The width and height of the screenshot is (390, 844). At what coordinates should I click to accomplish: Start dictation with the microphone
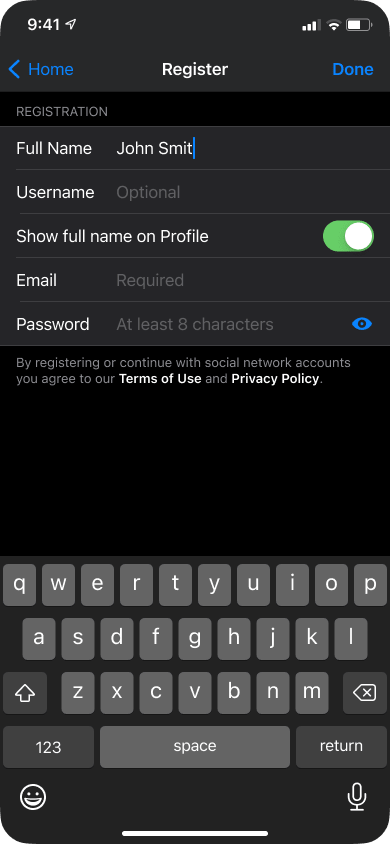pyautogui.click(x=357, y=797)
